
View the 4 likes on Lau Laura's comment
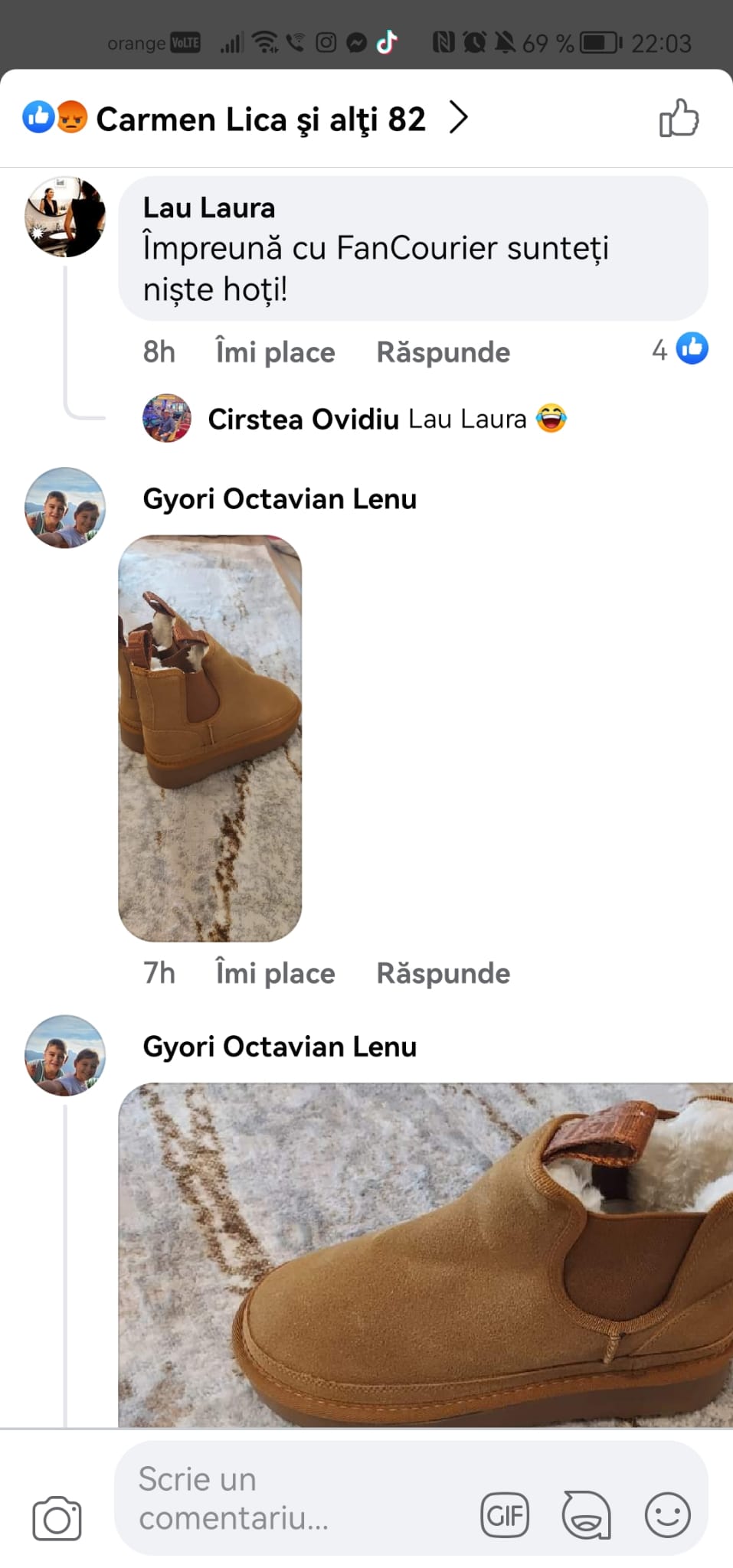[680, 350]
